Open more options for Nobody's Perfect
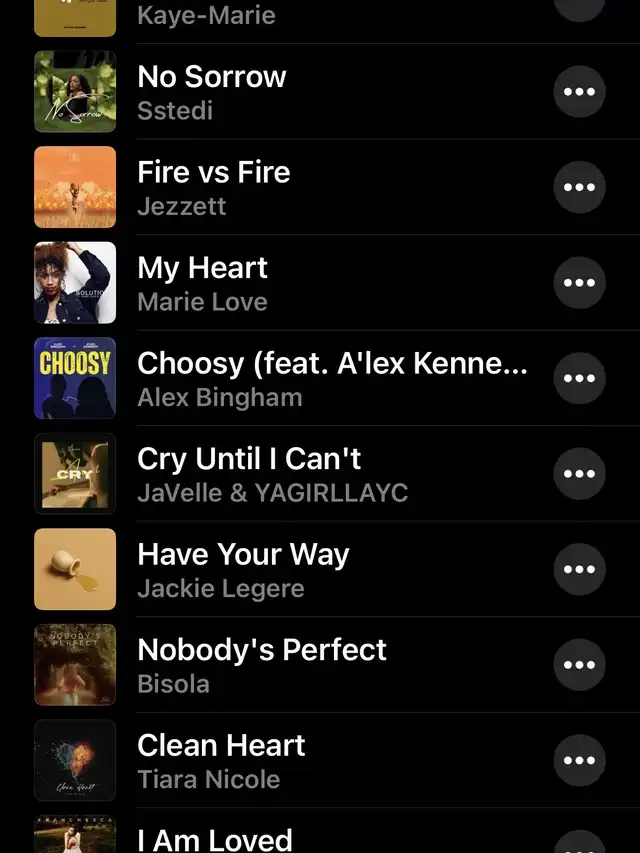This screenshot has width=640, height=853. [x=579, y=665]
